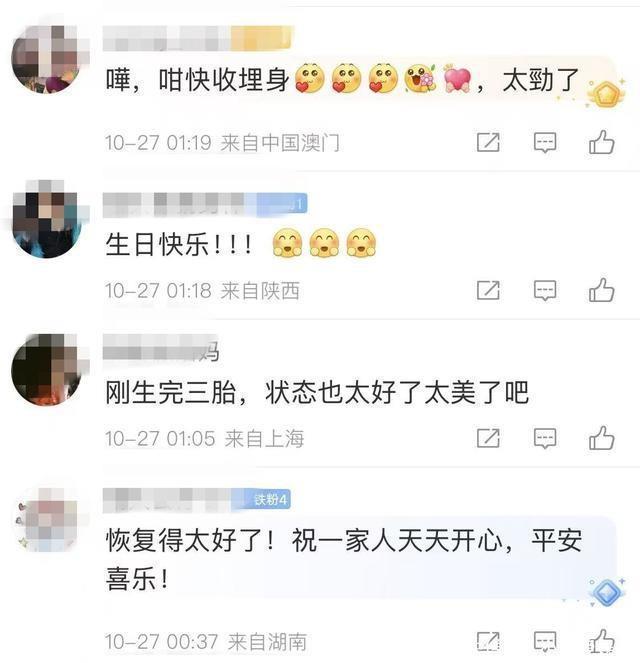This screenshot has height=663, width=640.
Task: Forward the 生日快乐 comment
Action: point(488,291)
